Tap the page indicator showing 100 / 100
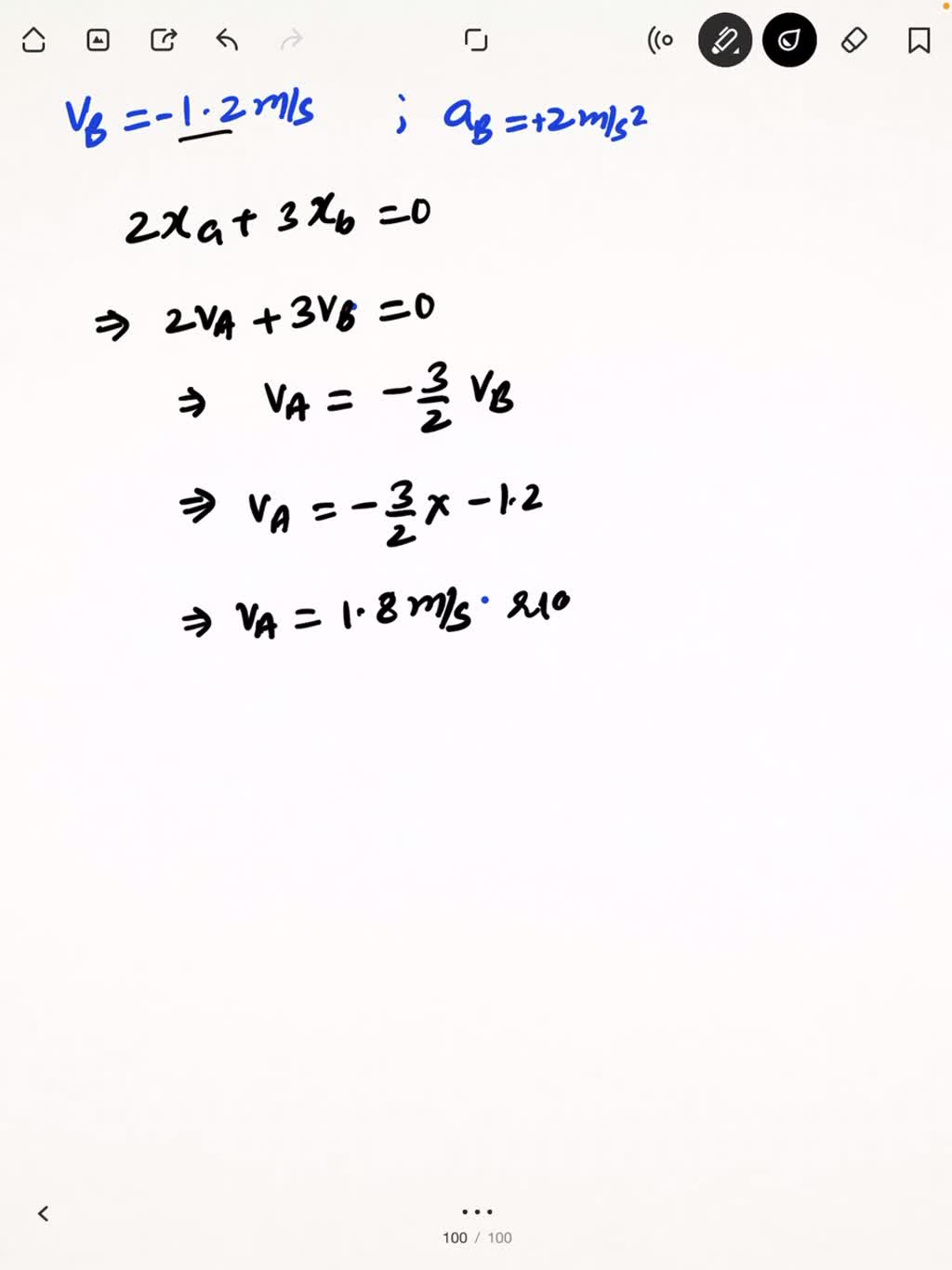Screen dimensions: 952x1270 click(476, 1238)
